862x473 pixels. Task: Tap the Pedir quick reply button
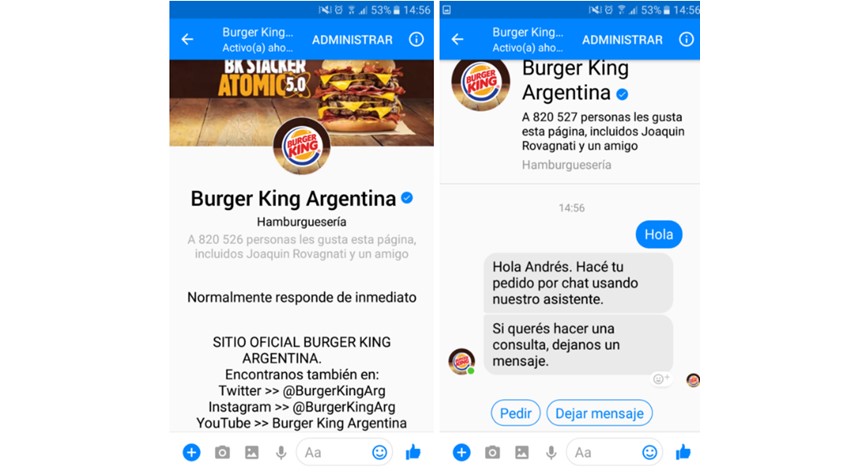[515, 412]
